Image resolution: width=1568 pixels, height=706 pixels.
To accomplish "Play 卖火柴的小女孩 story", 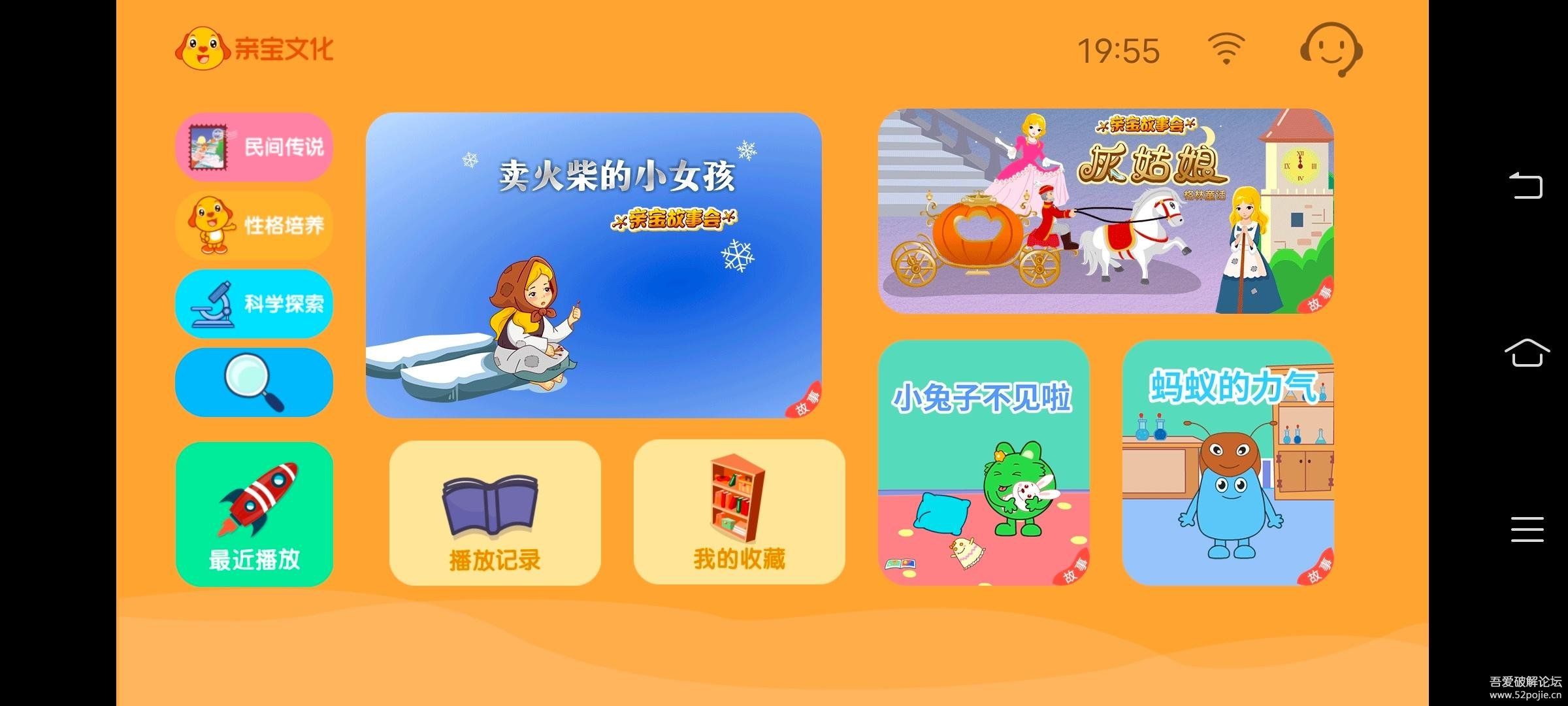I will coord(593,265).
